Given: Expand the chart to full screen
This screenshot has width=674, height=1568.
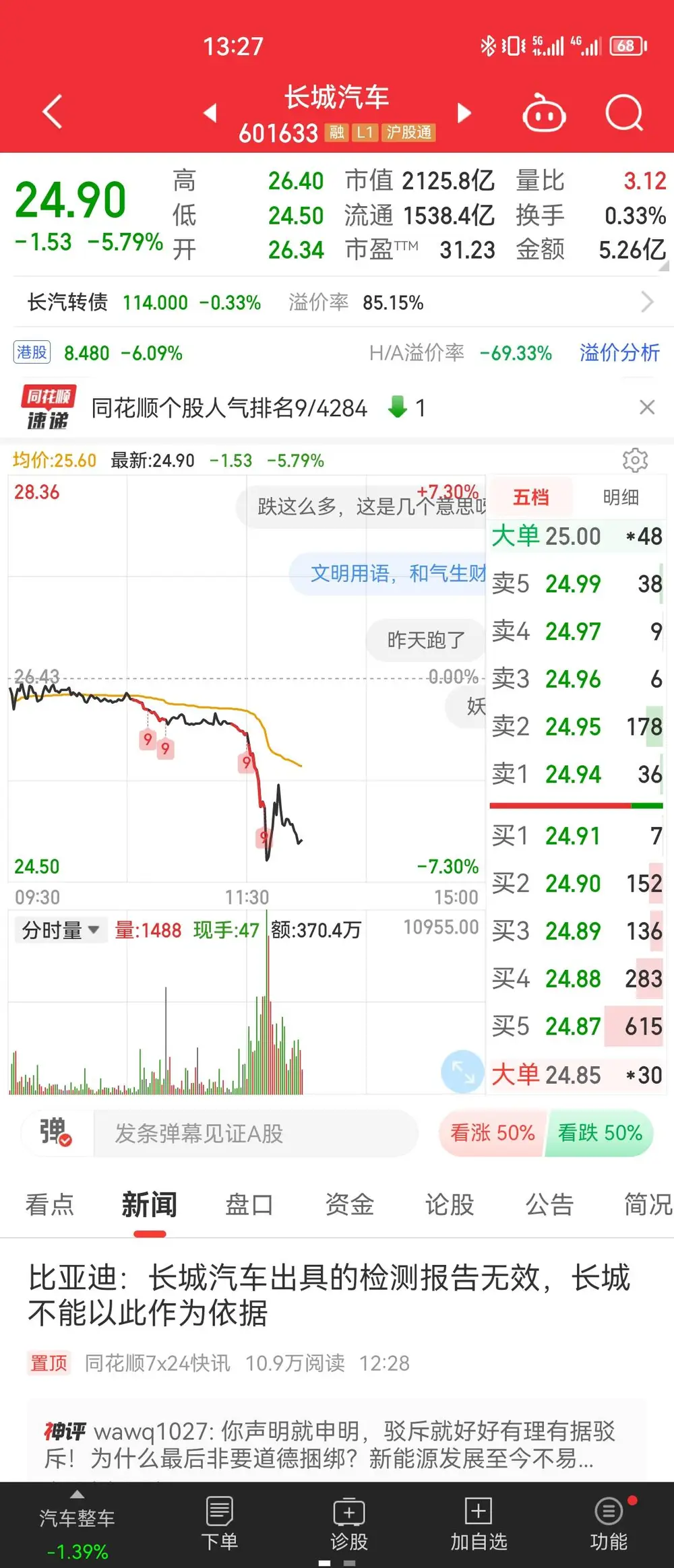Looking at the screenshot, I should pos(462,1072).
